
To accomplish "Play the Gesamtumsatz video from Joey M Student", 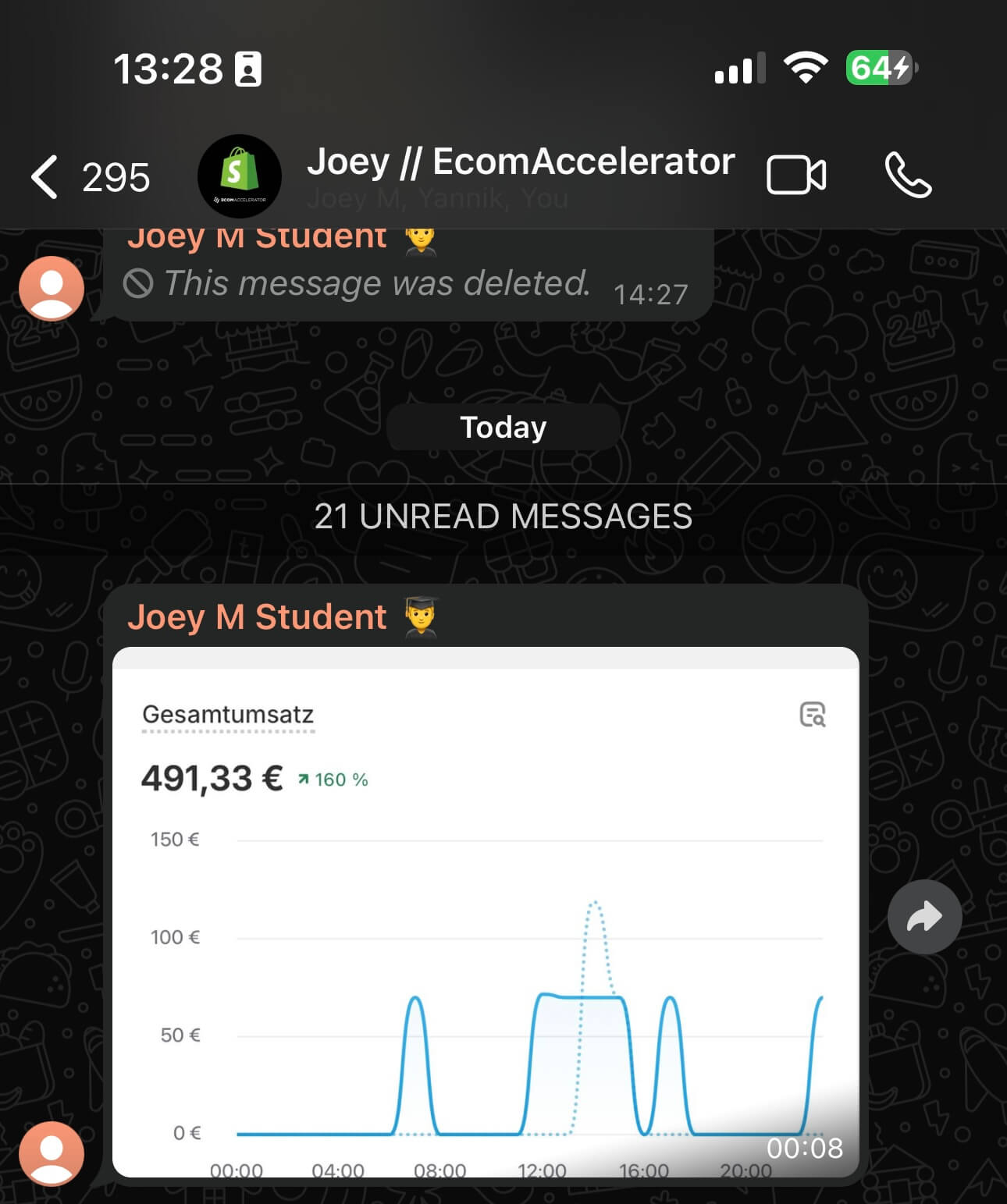I will (485, 913).
